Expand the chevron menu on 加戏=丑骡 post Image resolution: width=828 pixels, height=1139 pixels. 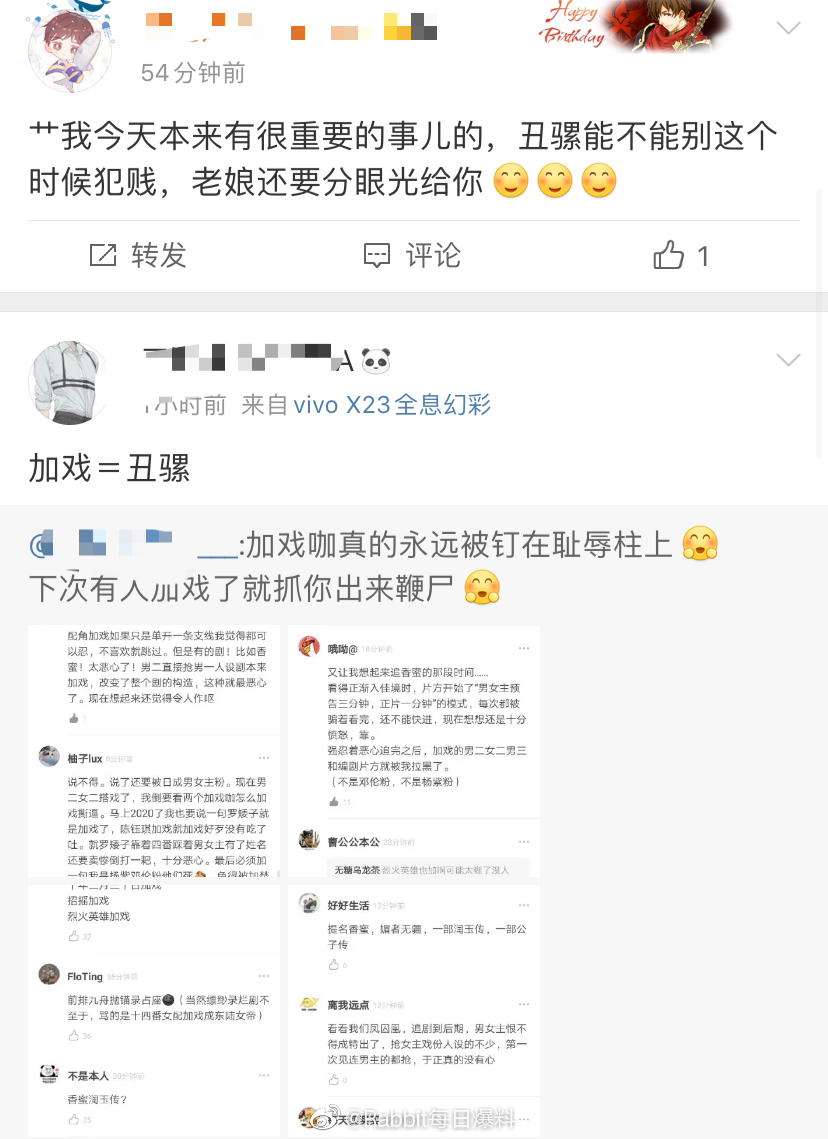click(788, 360)
